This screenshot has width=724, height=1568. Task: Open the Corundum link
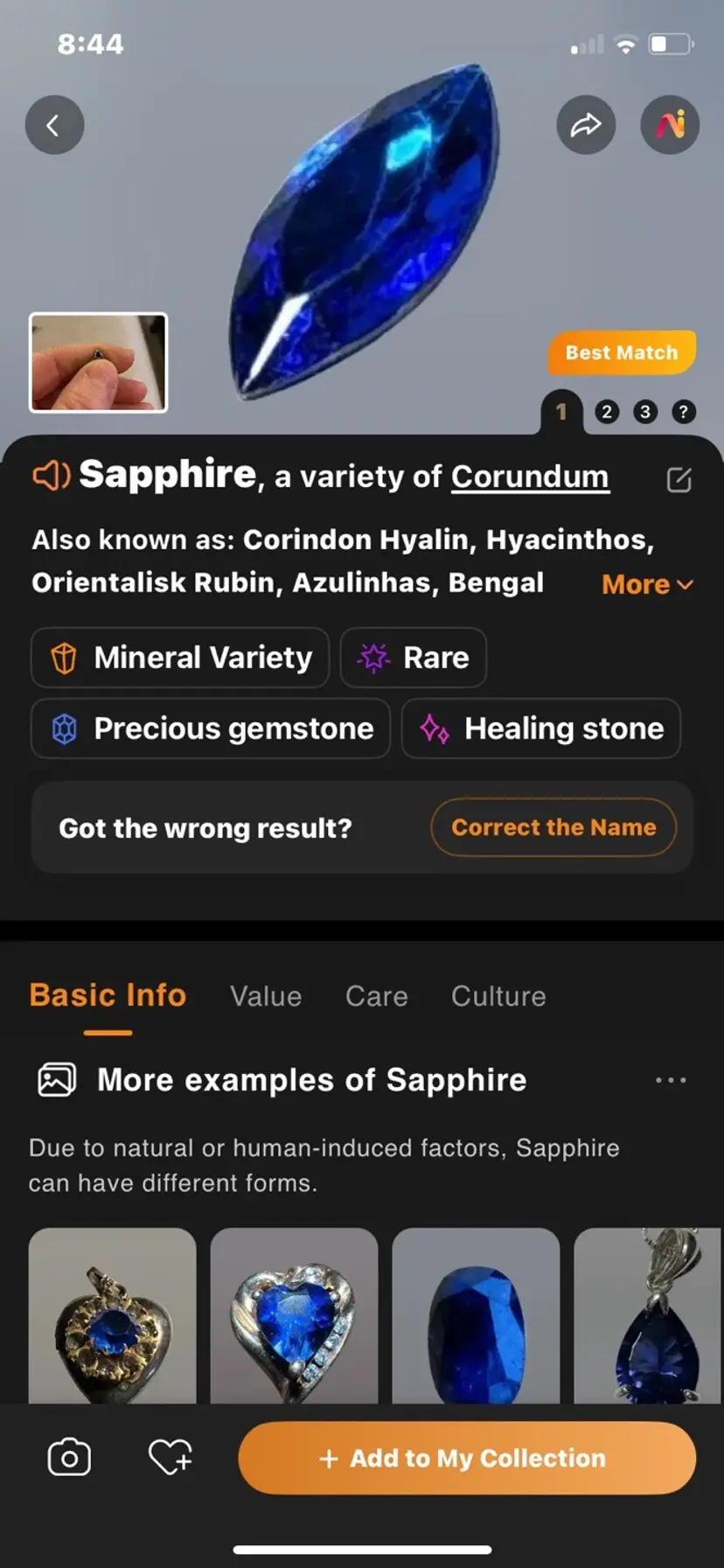pyautogui.click(x=530, y=477)
